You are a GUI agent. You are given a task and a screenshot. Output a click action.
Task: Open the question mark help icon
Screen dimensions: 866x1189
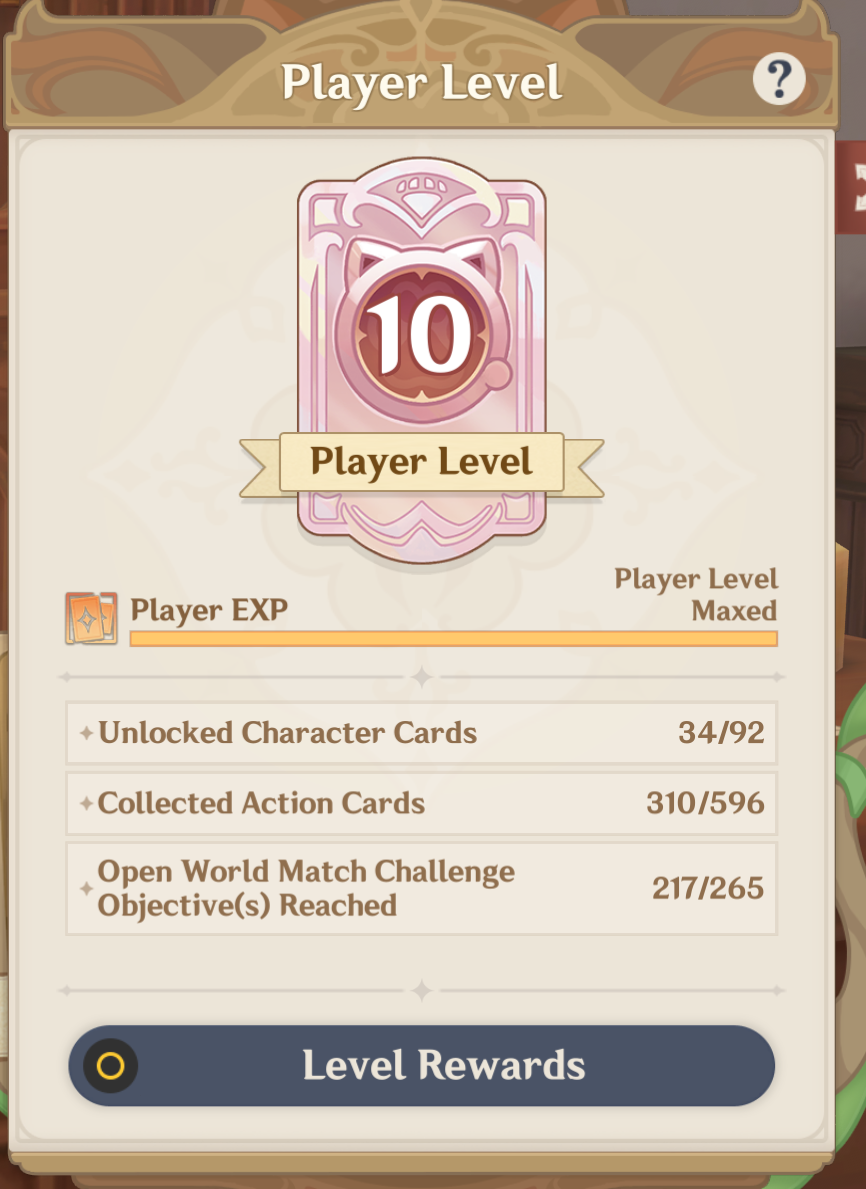coord(779,79)
